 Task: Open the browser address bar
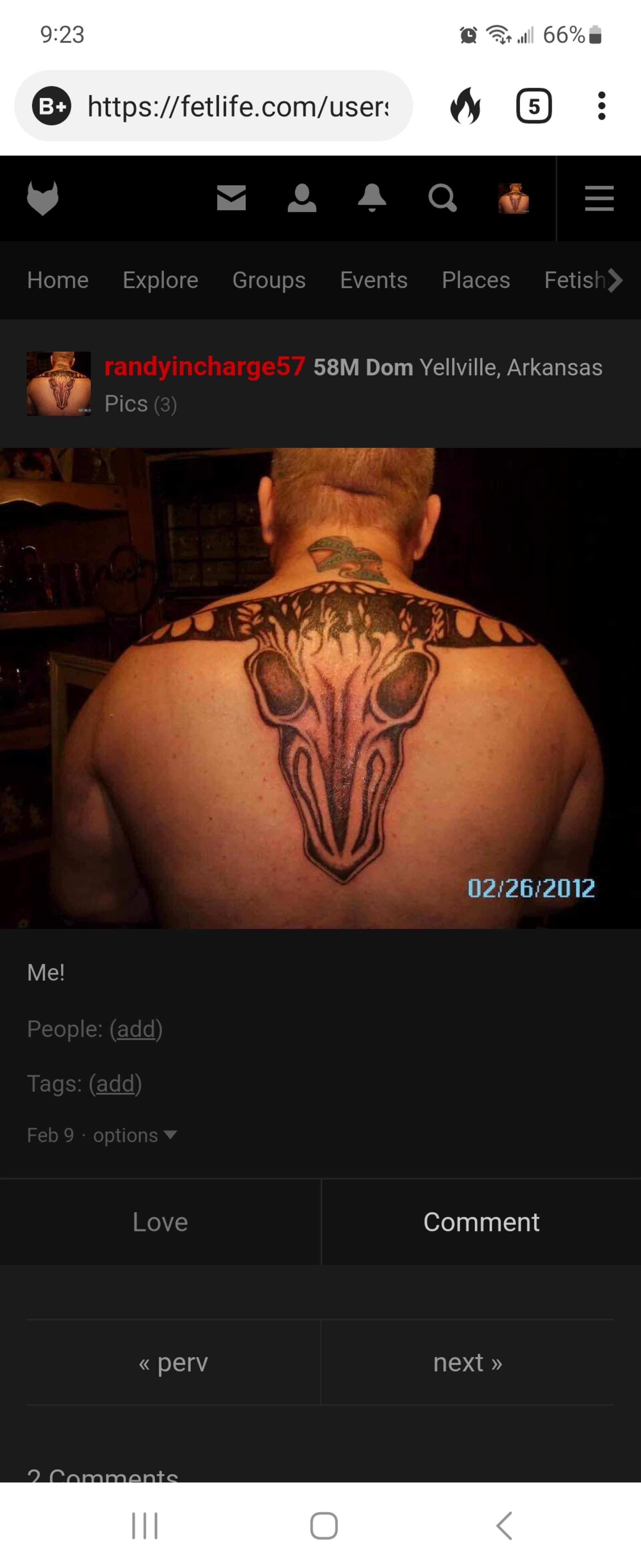click(237, 106)
